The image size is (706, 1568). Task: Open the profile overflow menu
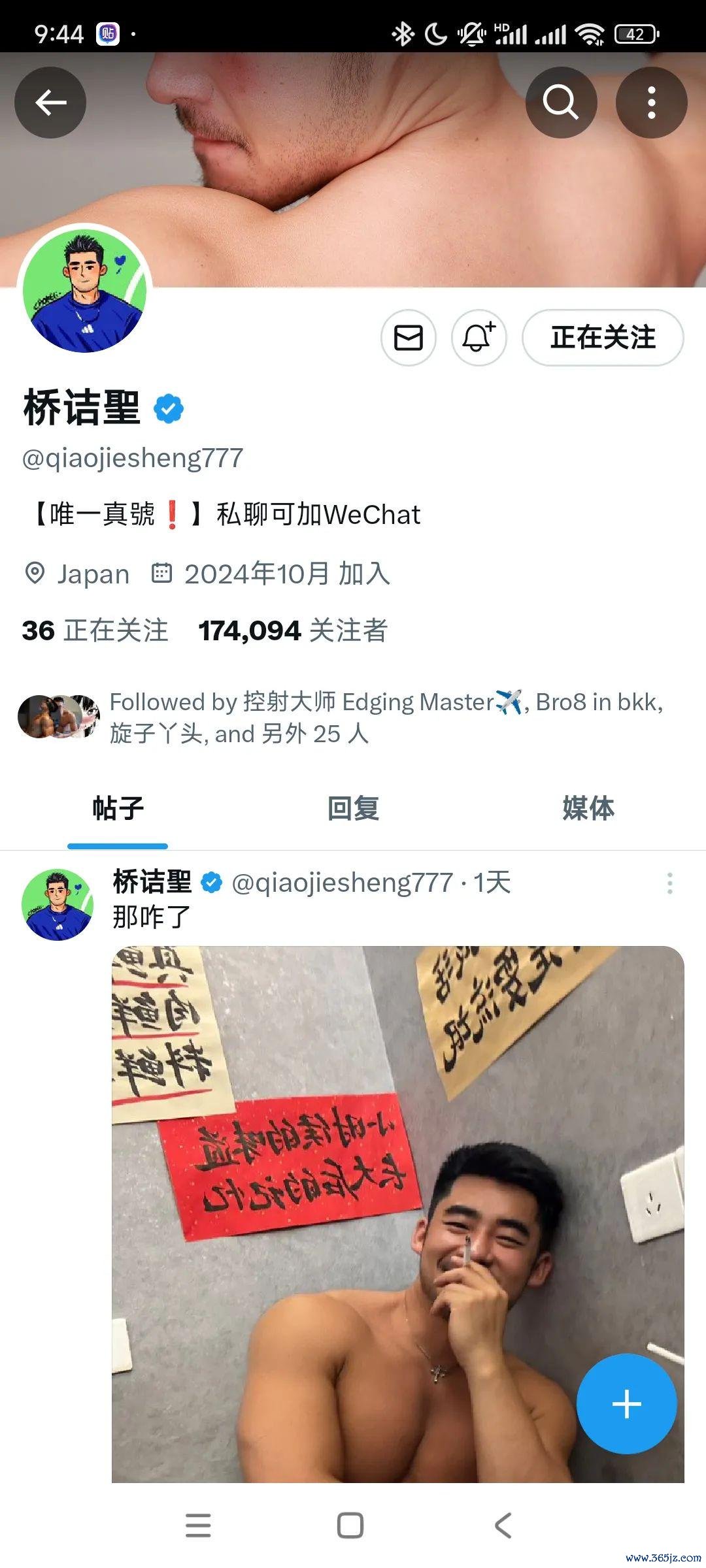651,103
